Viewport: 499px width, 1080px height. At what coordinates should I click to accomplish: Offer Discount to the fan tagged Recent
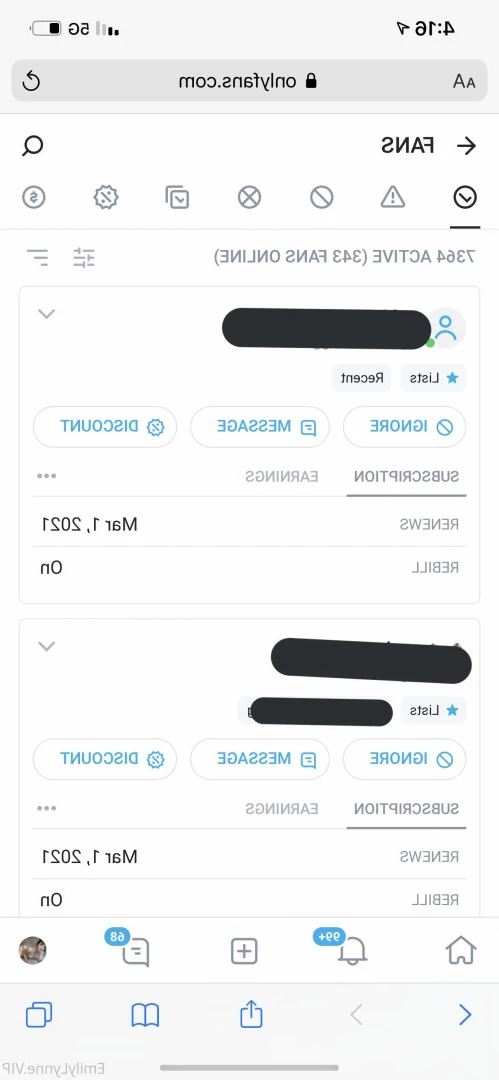pyautogui.click(x=105, y=427)
